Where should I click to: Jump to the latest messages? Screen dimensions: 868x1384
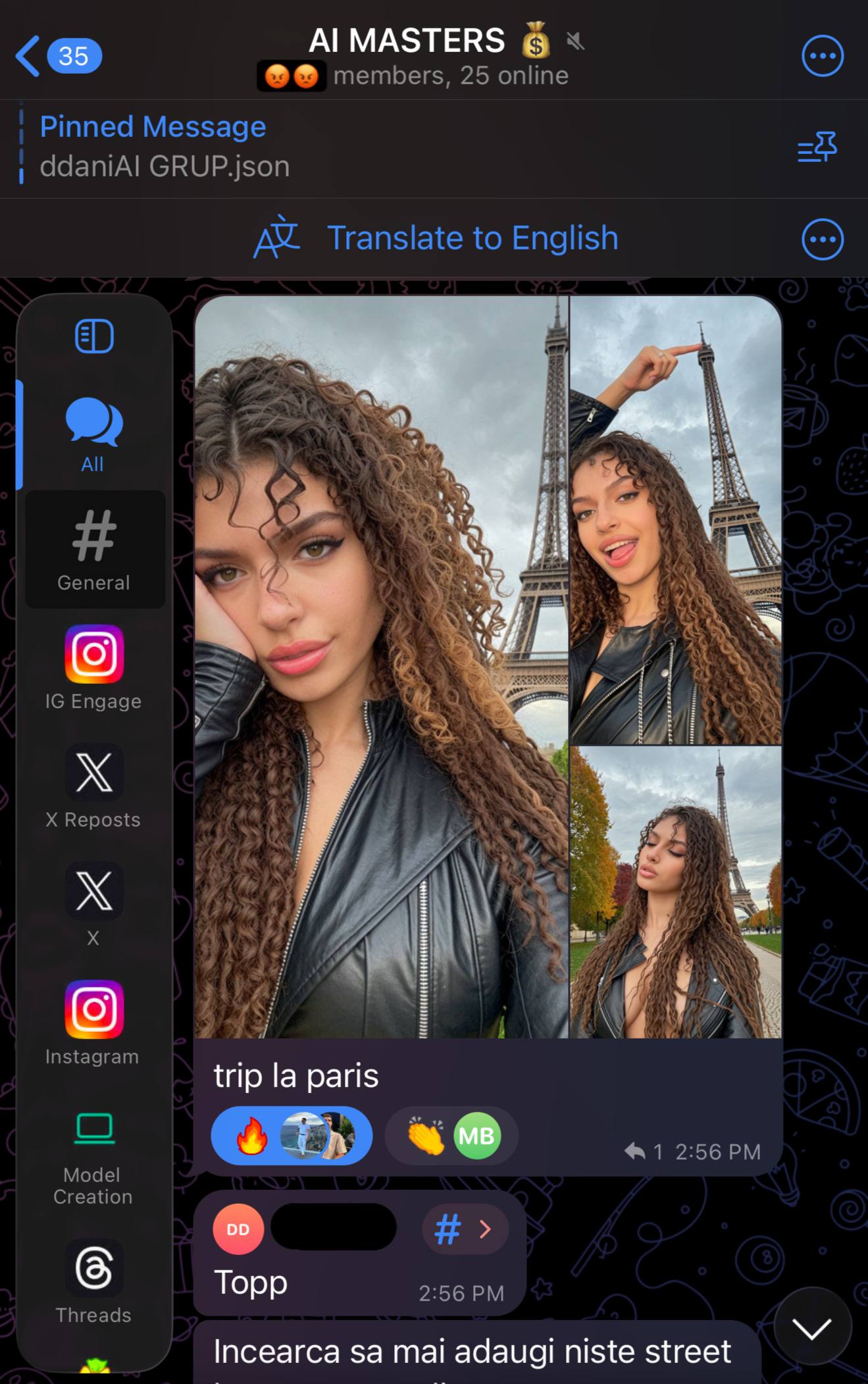(812, 1328)
